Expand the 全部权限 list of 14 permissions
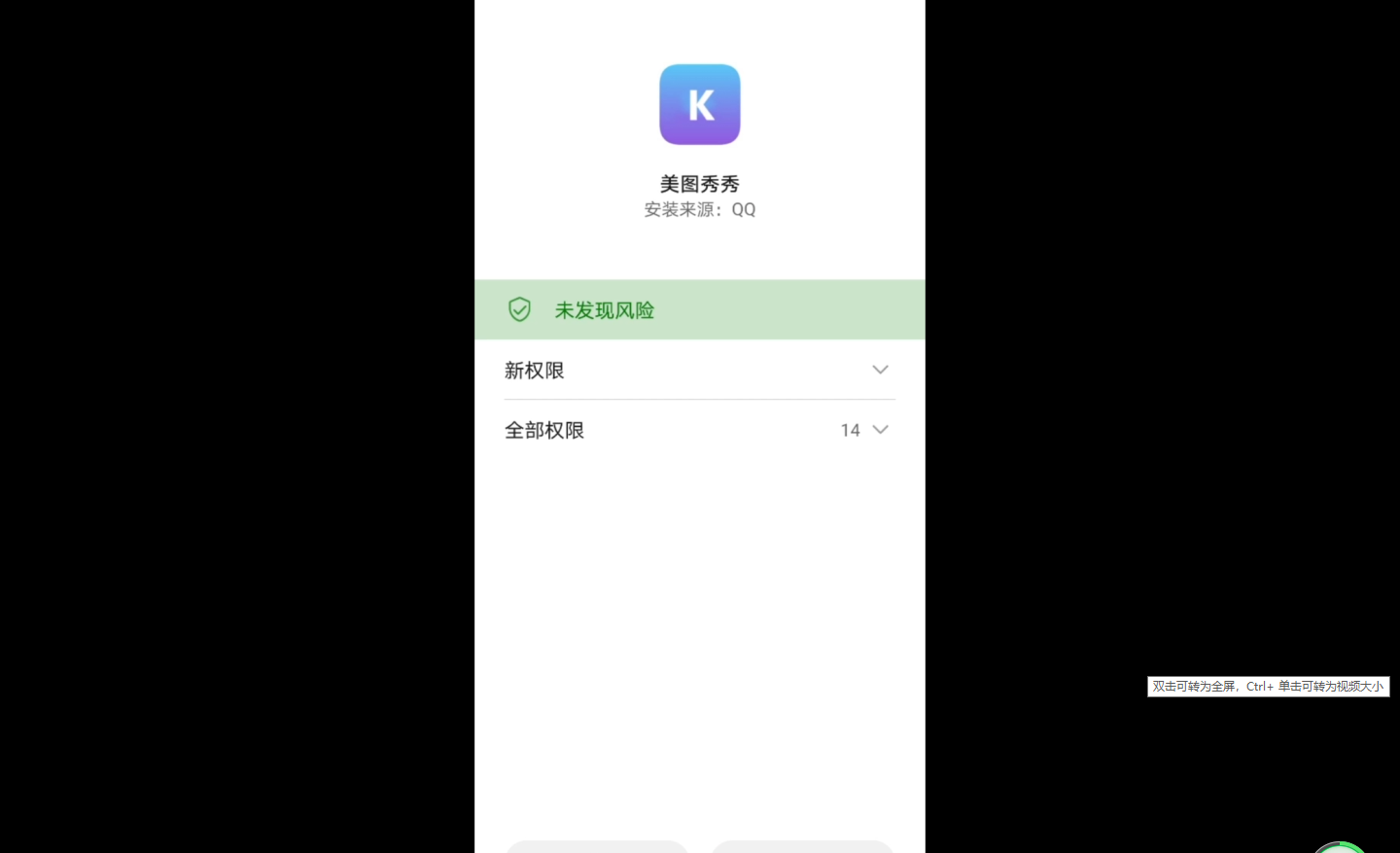1400x853 pixels. (879, 430)
